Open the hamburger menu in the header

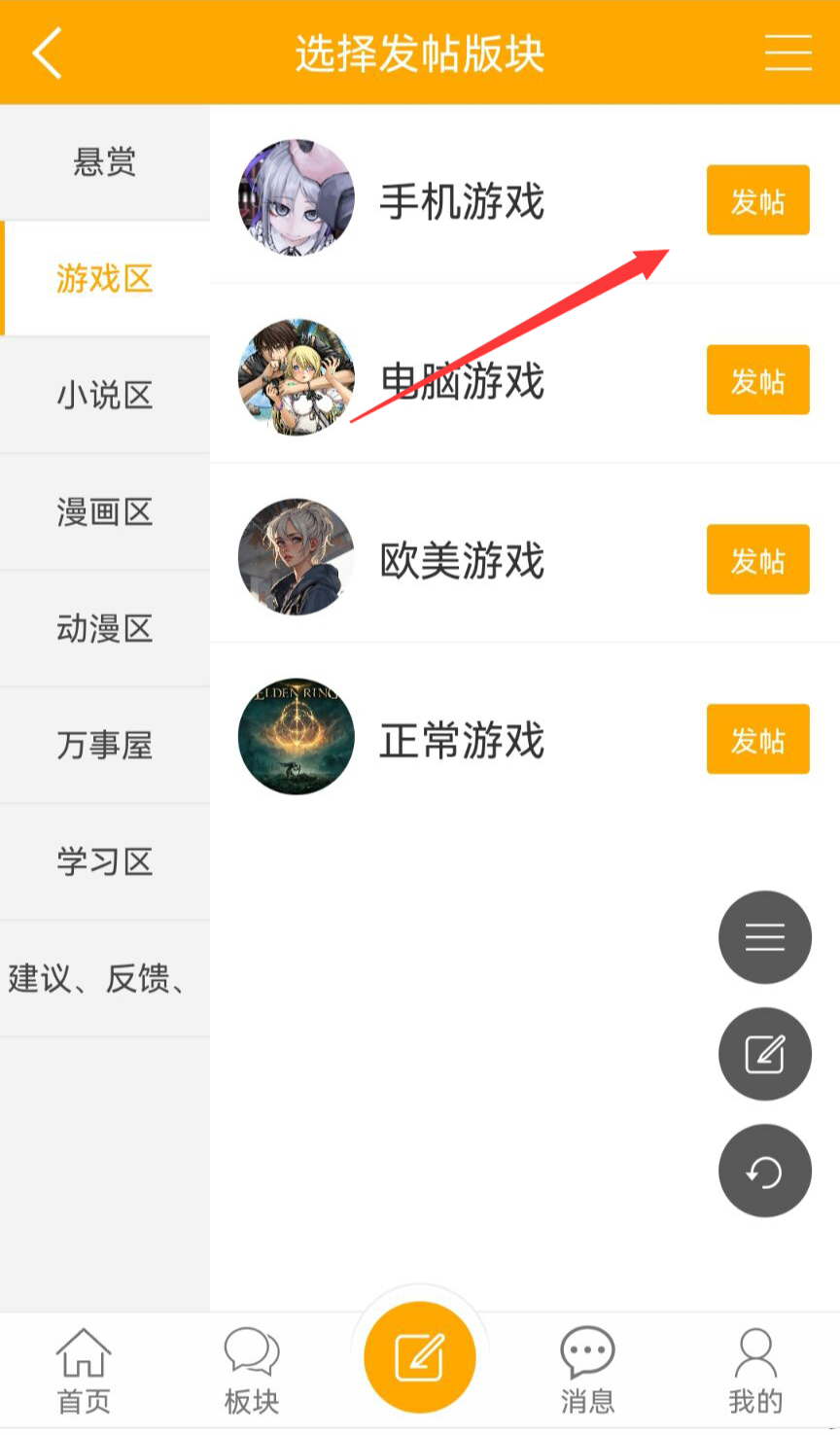tap(787, 52)
